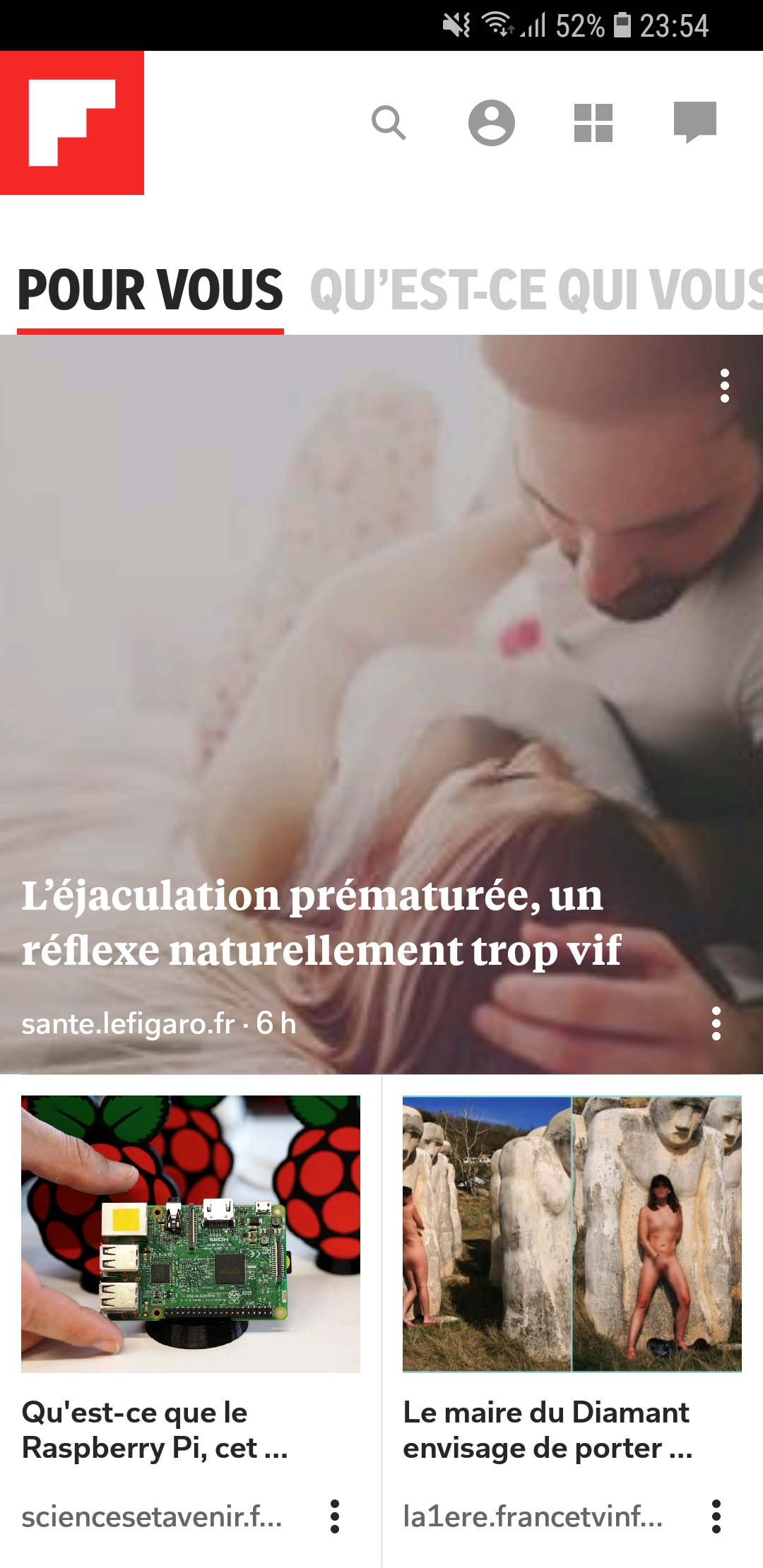Open the grid tiles icon

pyautogui.click(x=593, y=123)
